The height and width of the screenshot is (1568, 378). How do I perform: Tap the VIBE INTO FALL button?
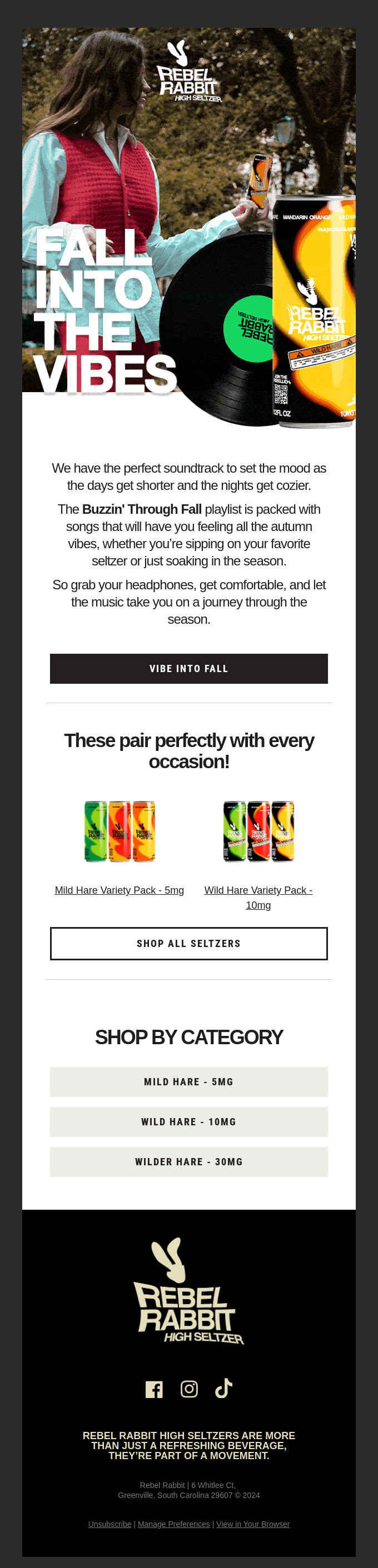pyautogui.click(x=188, y=668)
